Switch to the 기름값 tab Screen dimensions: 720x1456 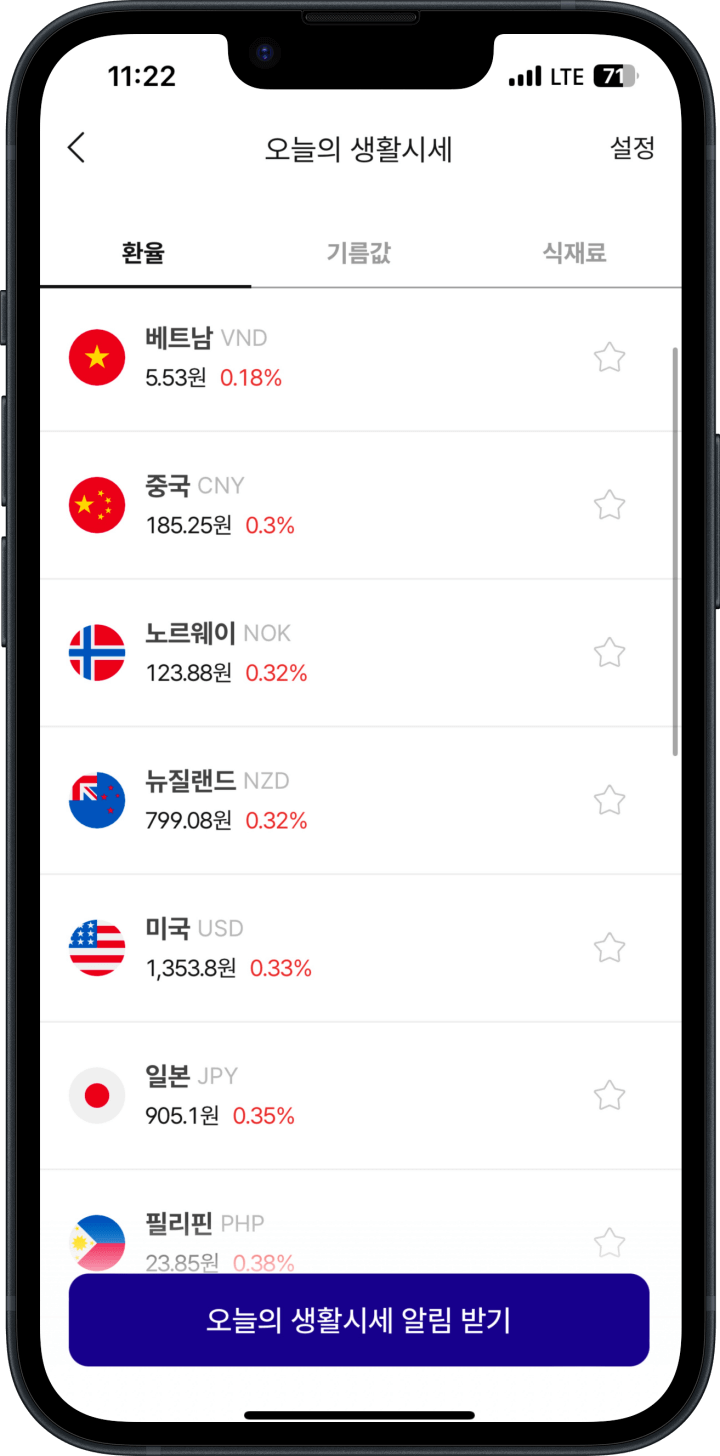358,253
